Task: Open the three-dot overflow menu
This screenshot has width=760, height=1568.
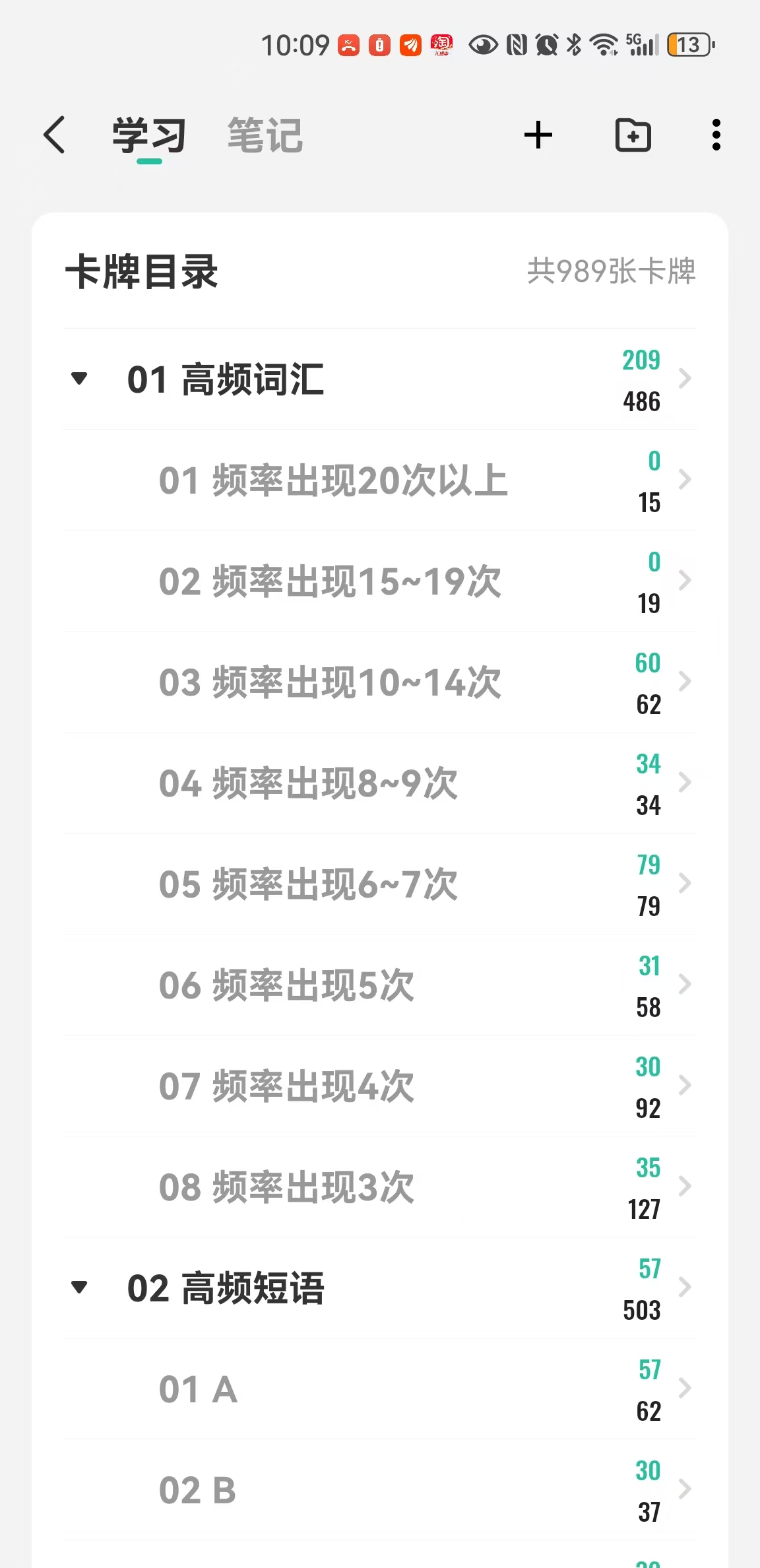Action: [x=716, y=135]
